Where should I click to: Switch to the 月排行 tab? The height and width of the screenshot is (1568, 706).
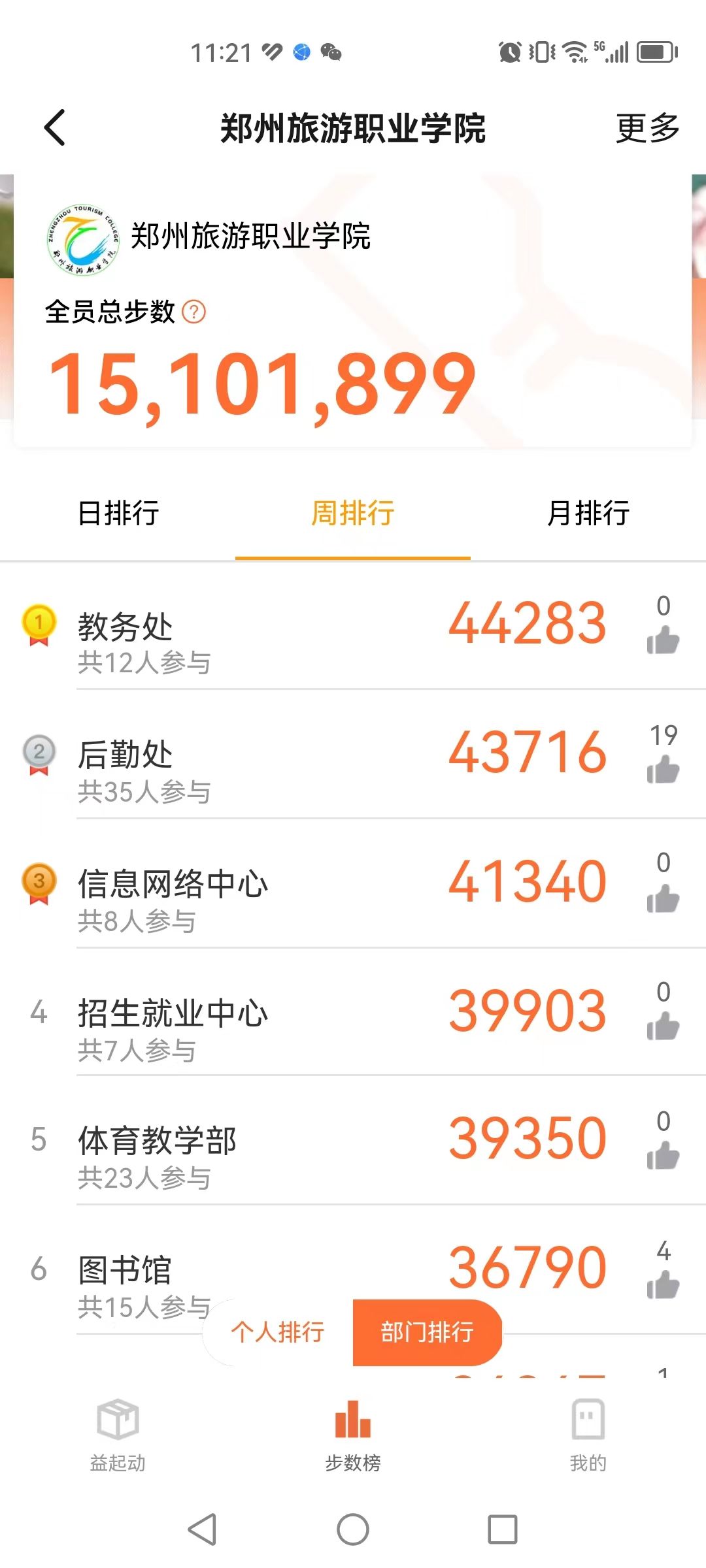(x=588, y=514)
